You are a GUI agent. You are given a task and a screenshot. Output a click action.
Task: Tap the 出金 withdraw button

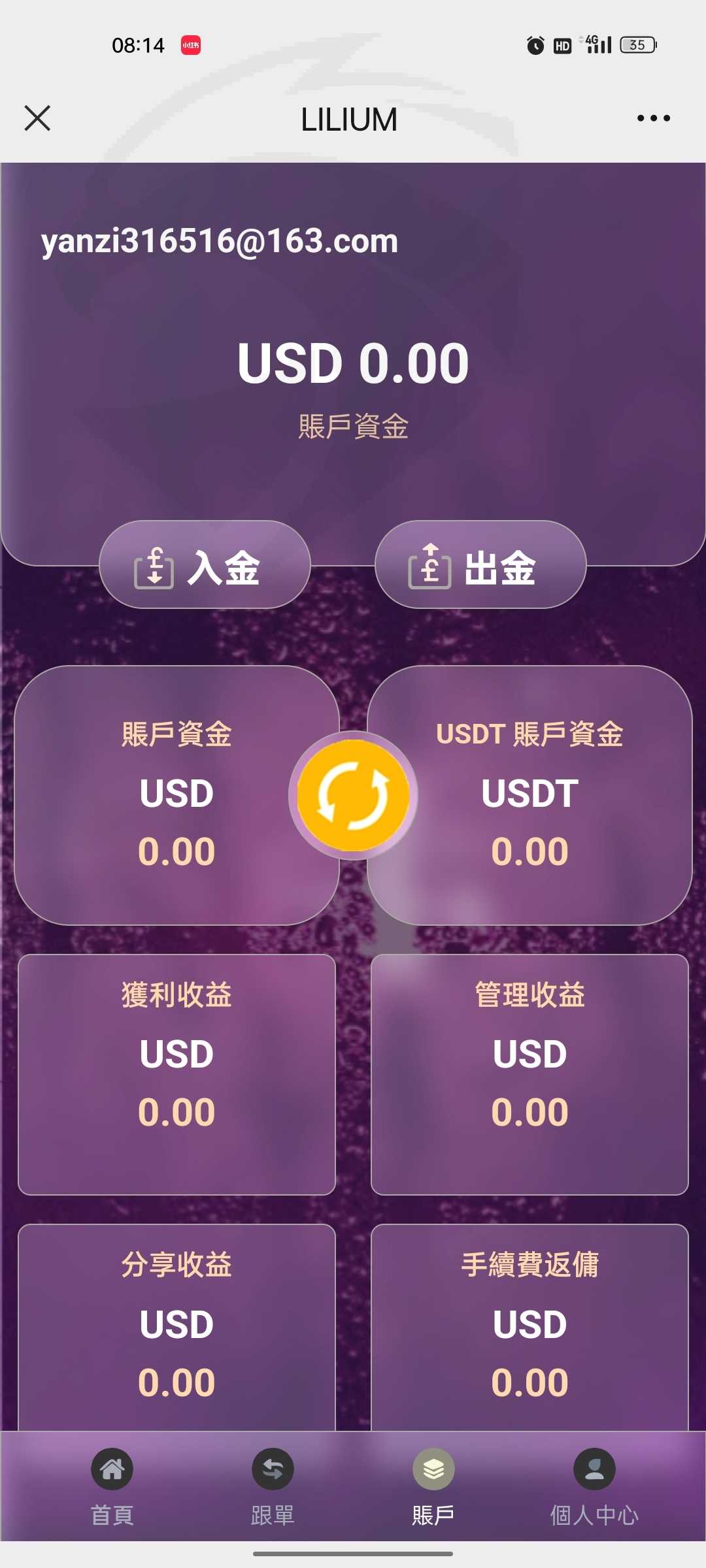click(x=480, y=564)
